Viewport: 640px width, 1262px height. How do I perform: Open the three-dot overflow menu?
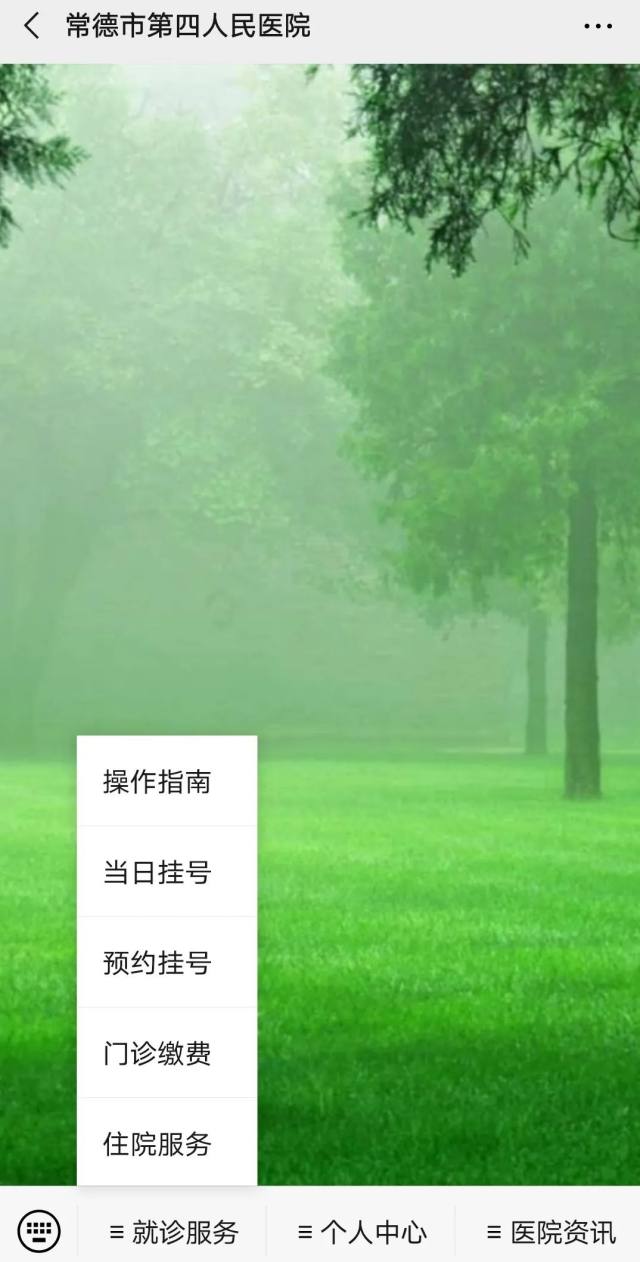pos(597,26)
